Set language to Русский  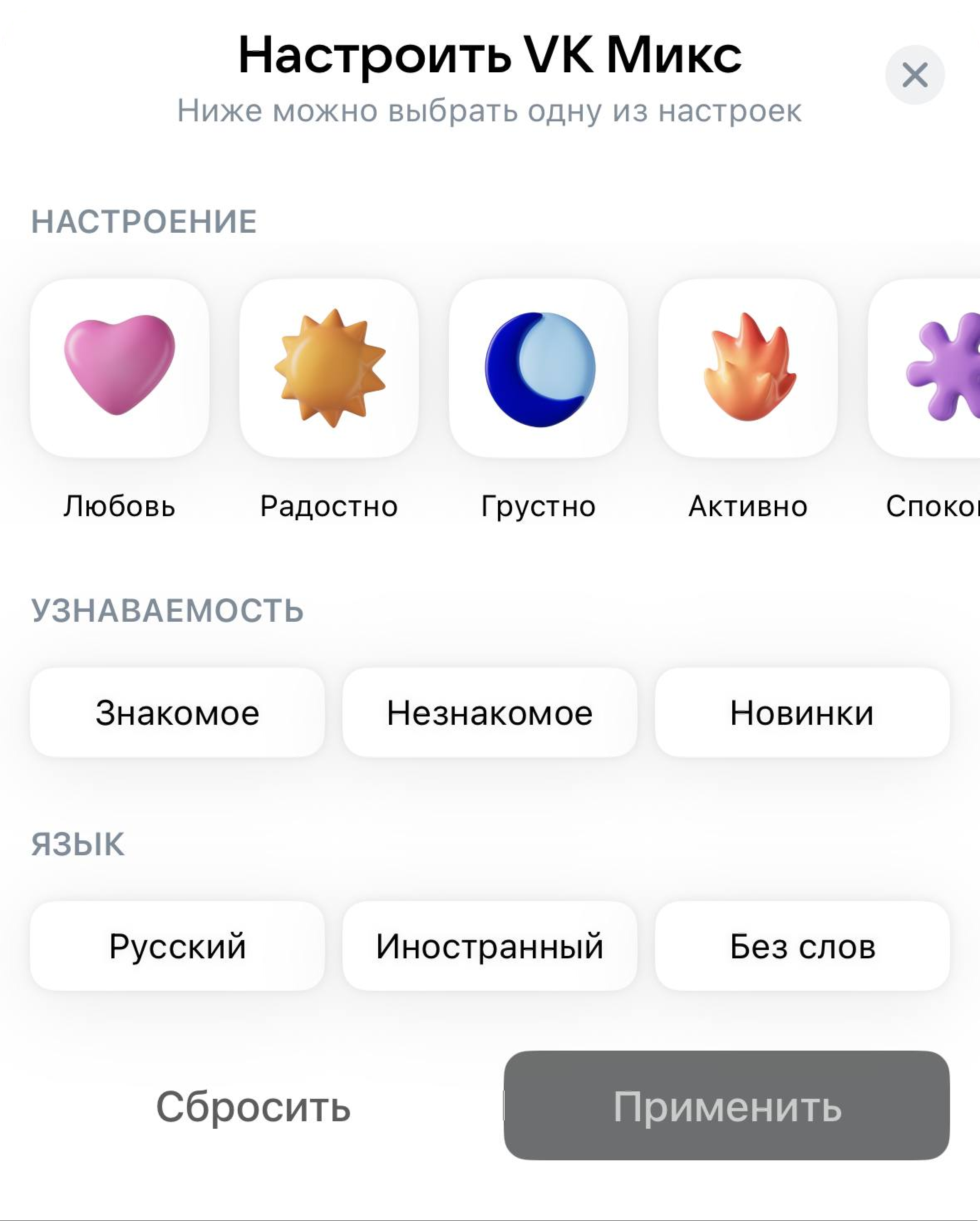pos(177,946)
